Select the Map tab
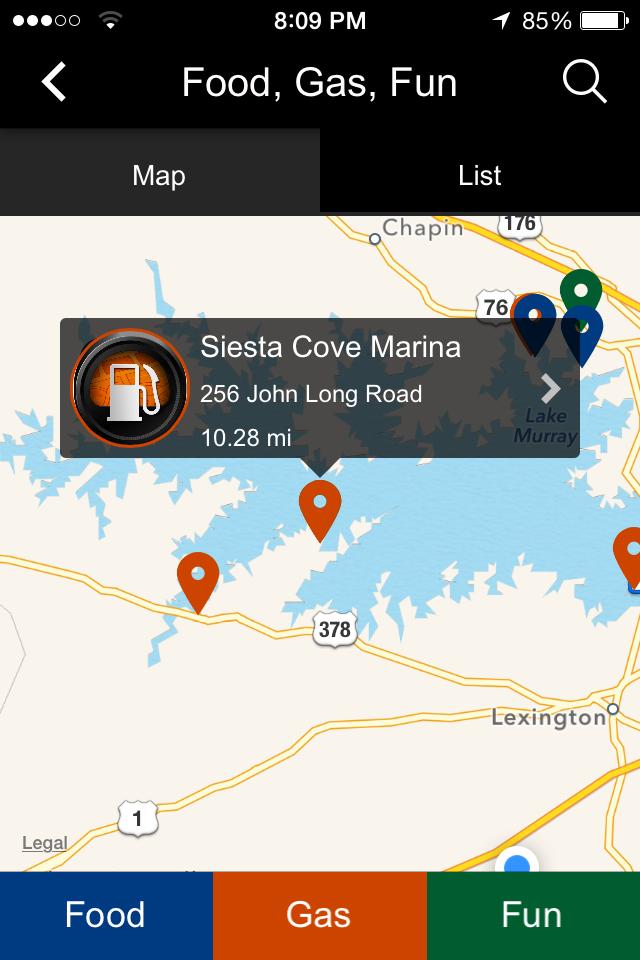Viewport: 640px width, 960px height. click(159, 175)
